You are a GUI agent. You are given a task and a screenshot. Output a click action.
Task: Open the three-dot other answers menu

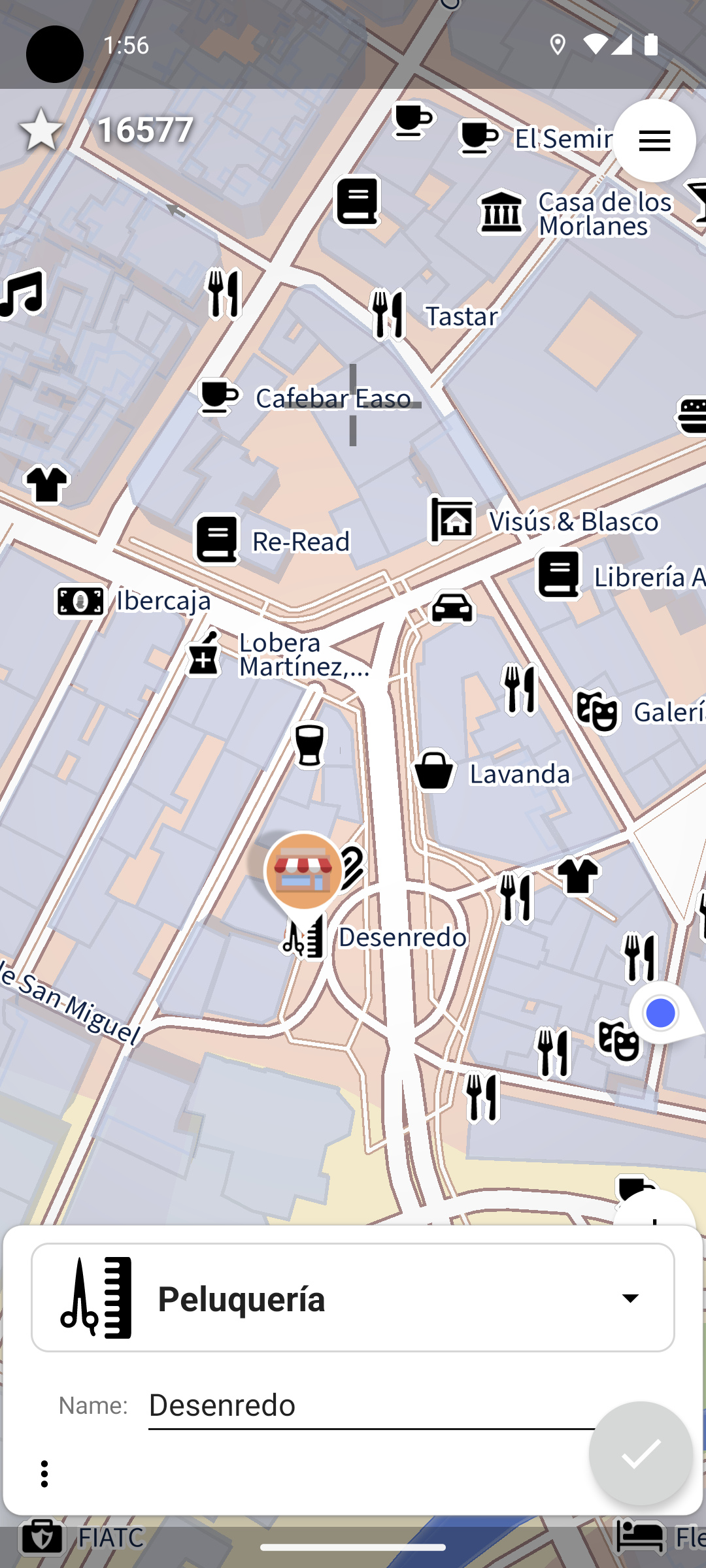(x=44, y=1474)
